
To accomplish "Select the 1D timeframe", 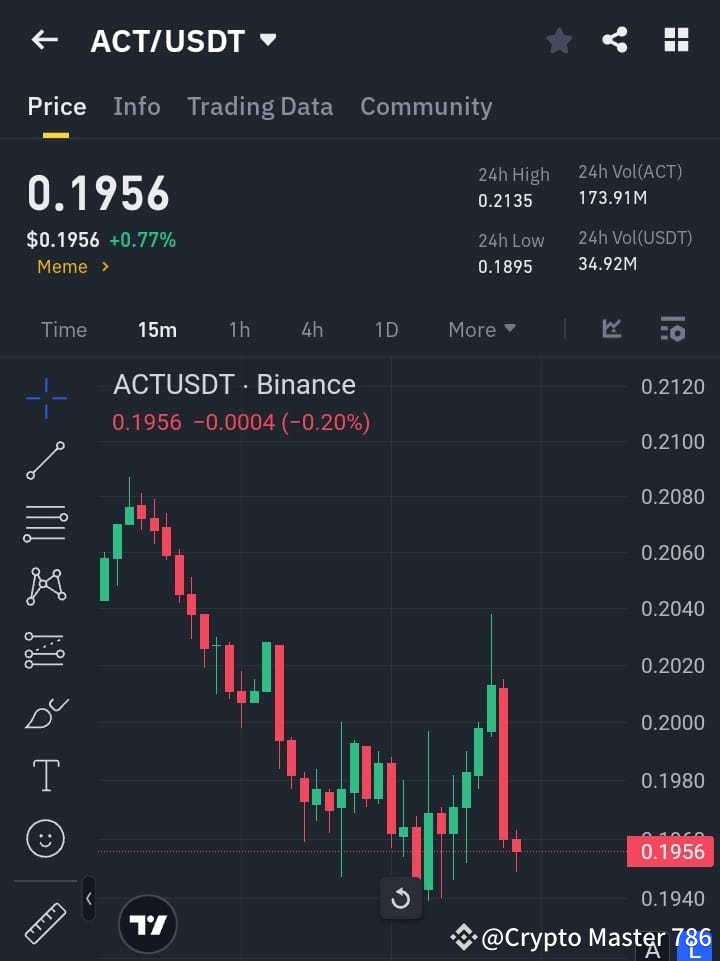I will [386, 329].
